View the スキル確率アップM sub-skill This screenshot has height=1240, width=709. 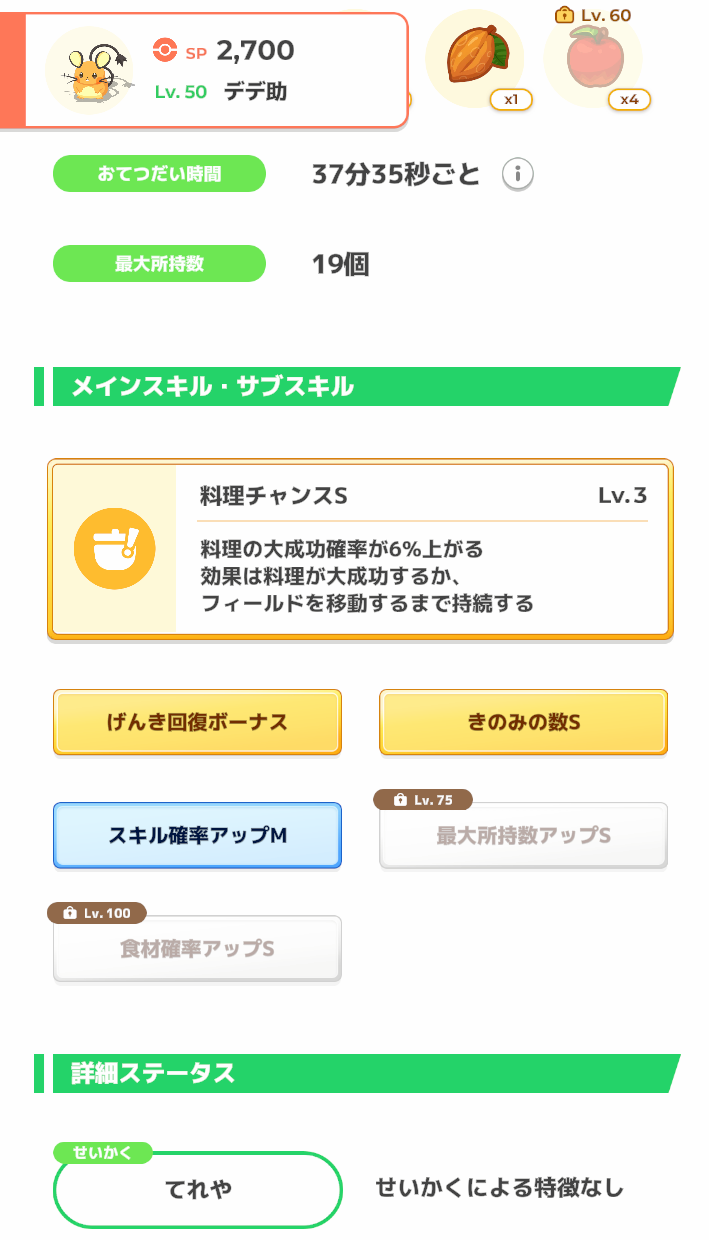pos(197,835)
